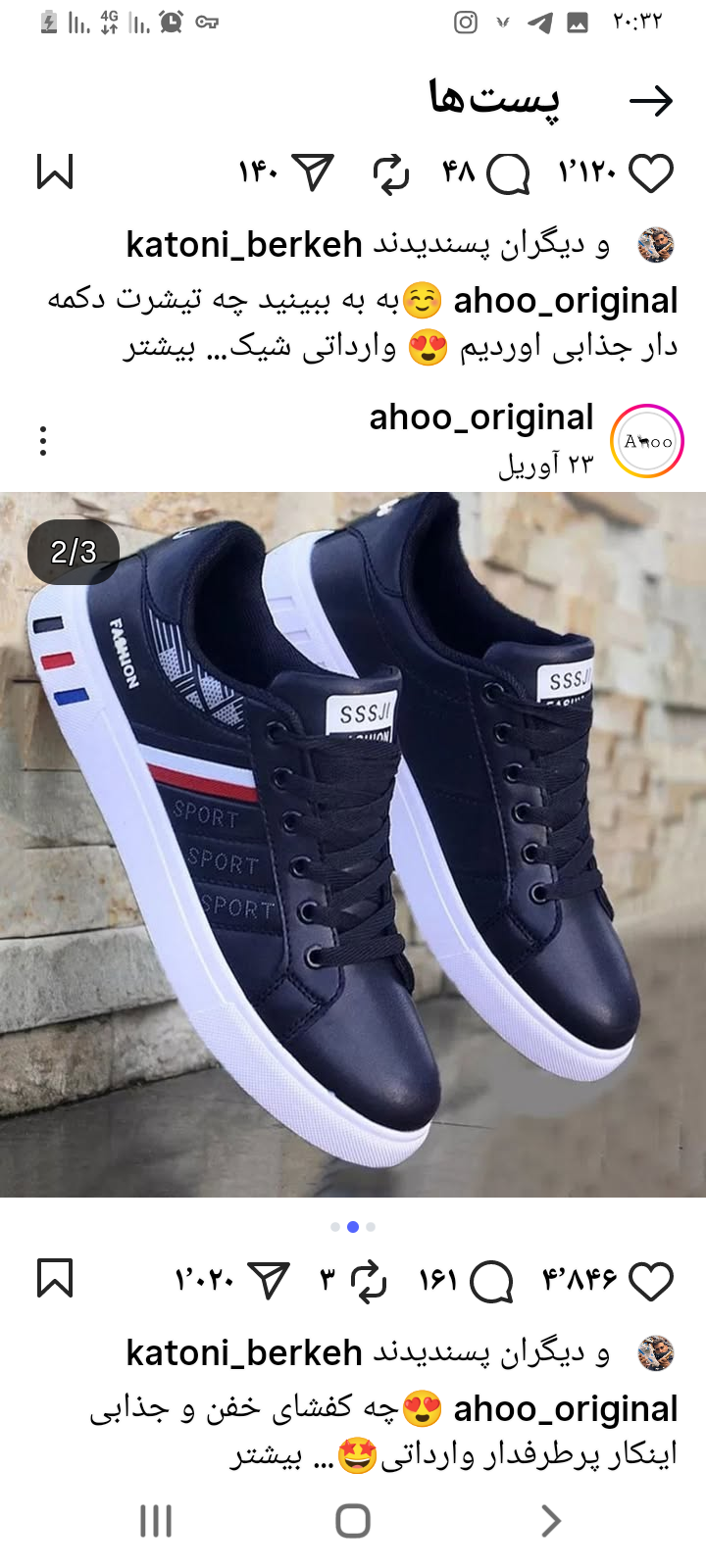Image resolution: width=706 pixels, height=1568 pixels.
Task: Go back using the header arrow
Action: pyautogui.click(x=650, y=100)
